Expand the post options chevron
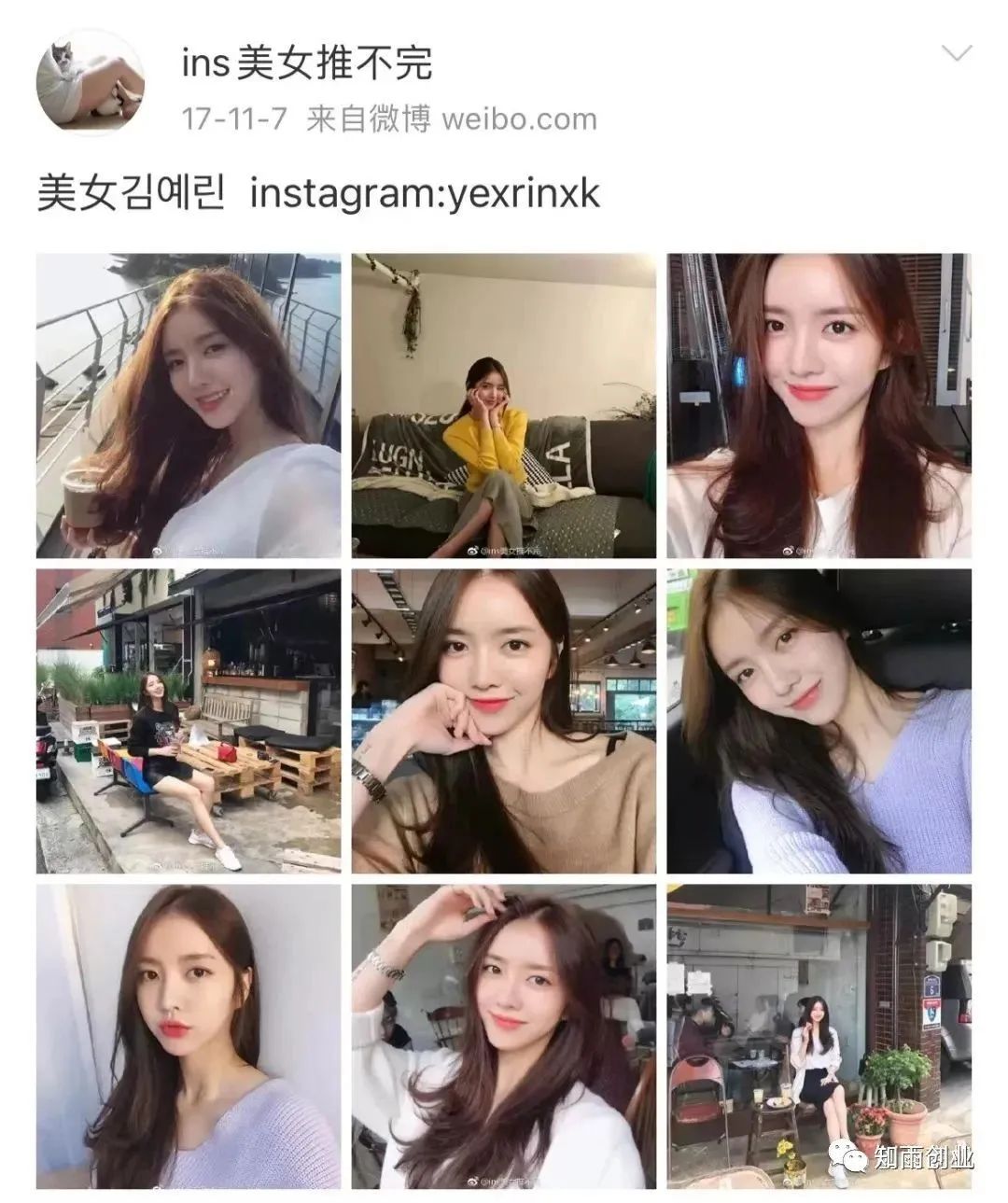 tap(957, 54)
